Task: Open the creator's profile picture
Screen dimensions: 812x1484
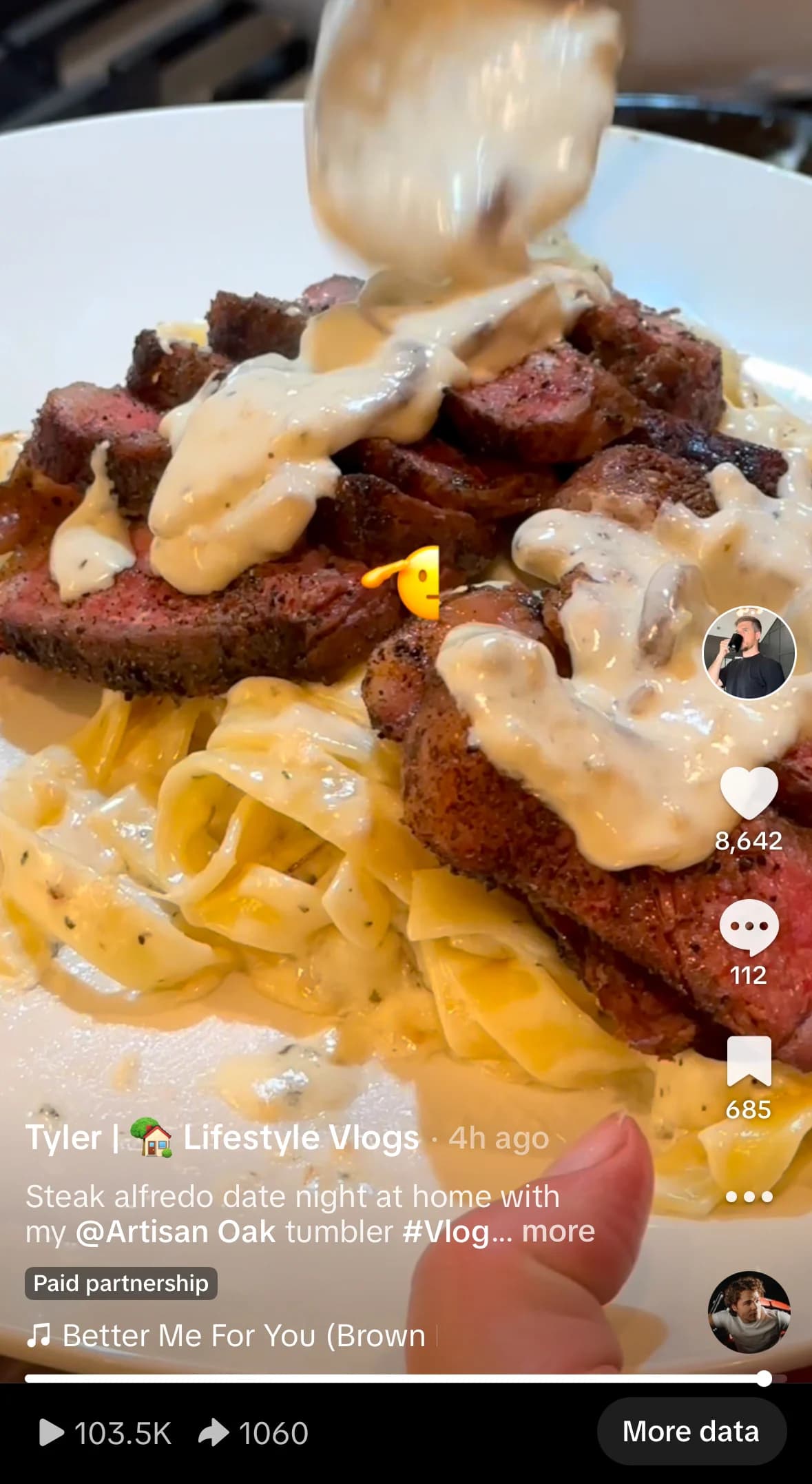Action: coord(749,652)
